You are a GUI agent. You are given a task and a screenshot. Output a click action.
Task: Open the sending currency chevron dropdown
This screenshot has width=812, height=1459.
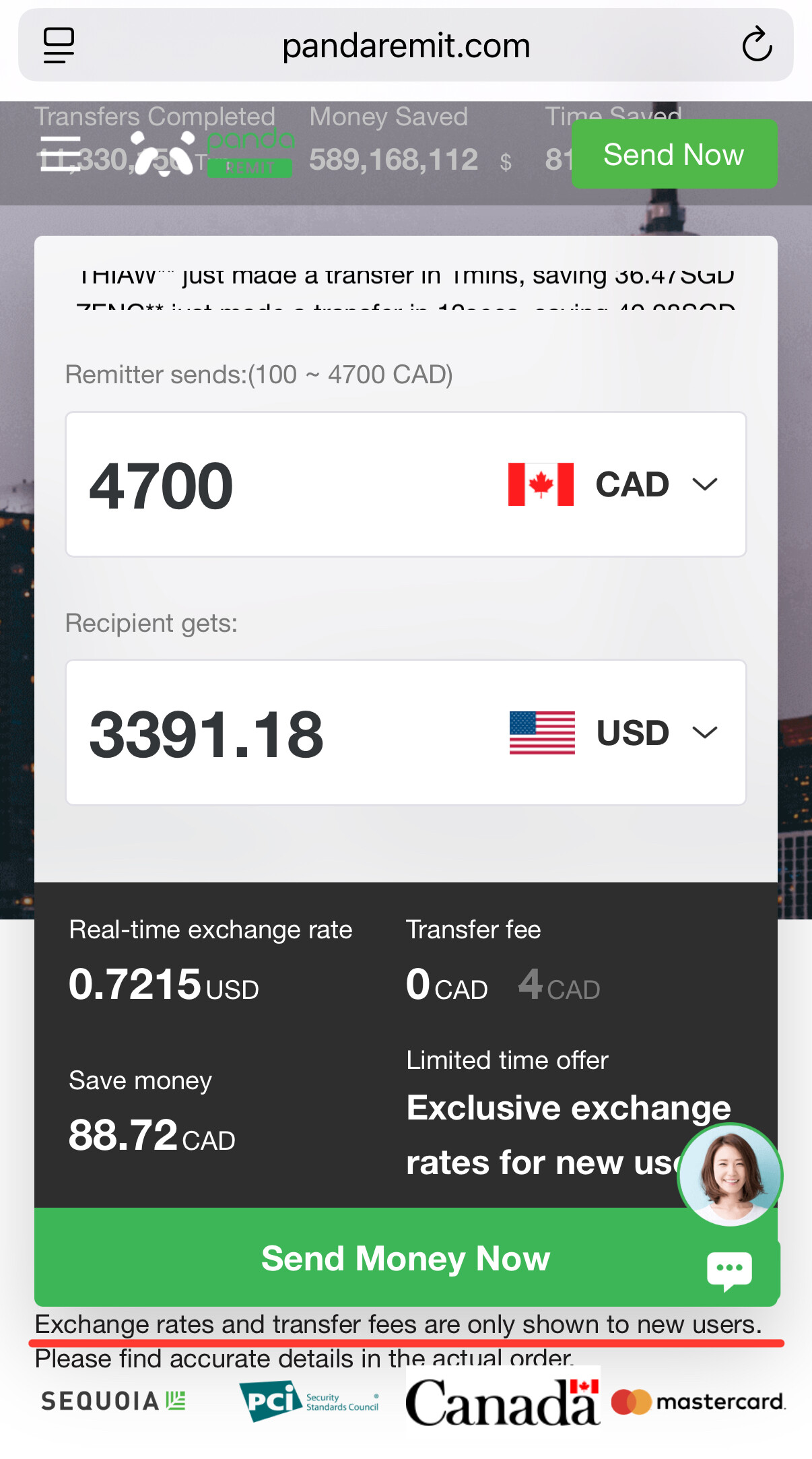(704, 483)
